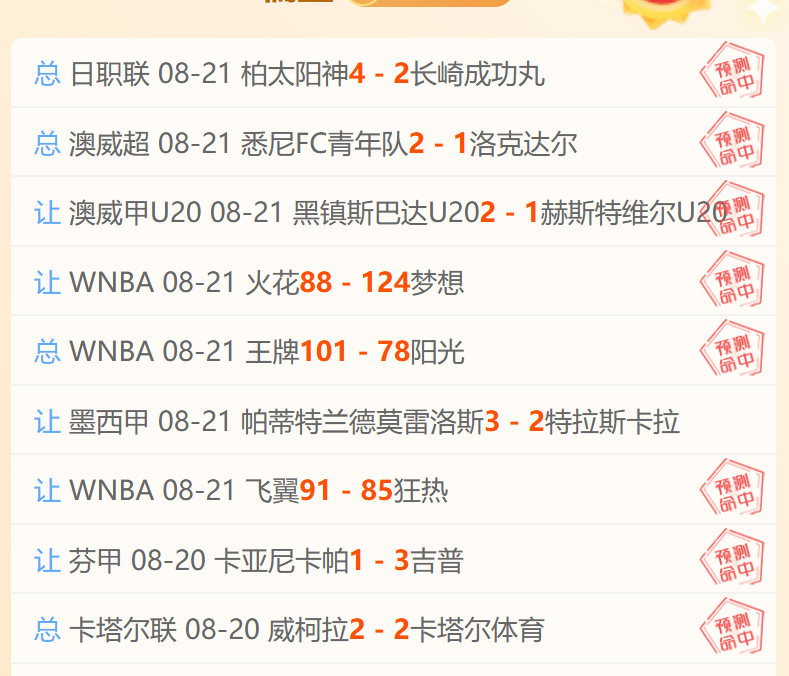The height and width of the screenshot is (676, 789).
Task: Open WNBA 火花 vs 梦想 prediction
Action: click(393, 281)
